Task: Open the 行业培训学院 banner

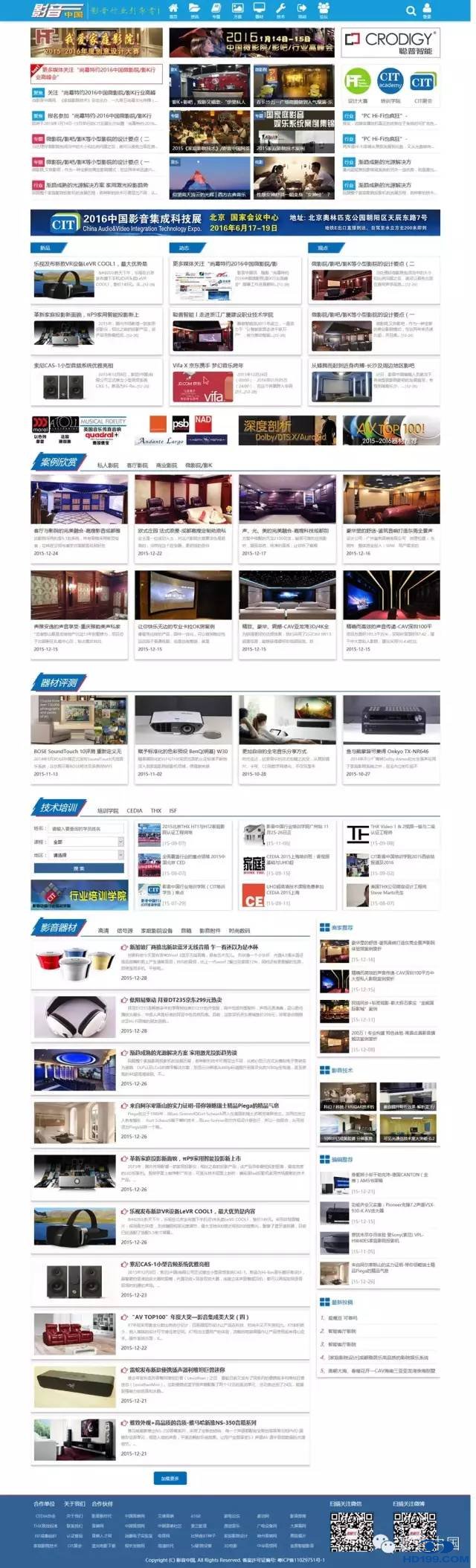Action: [x=79, y=895]
